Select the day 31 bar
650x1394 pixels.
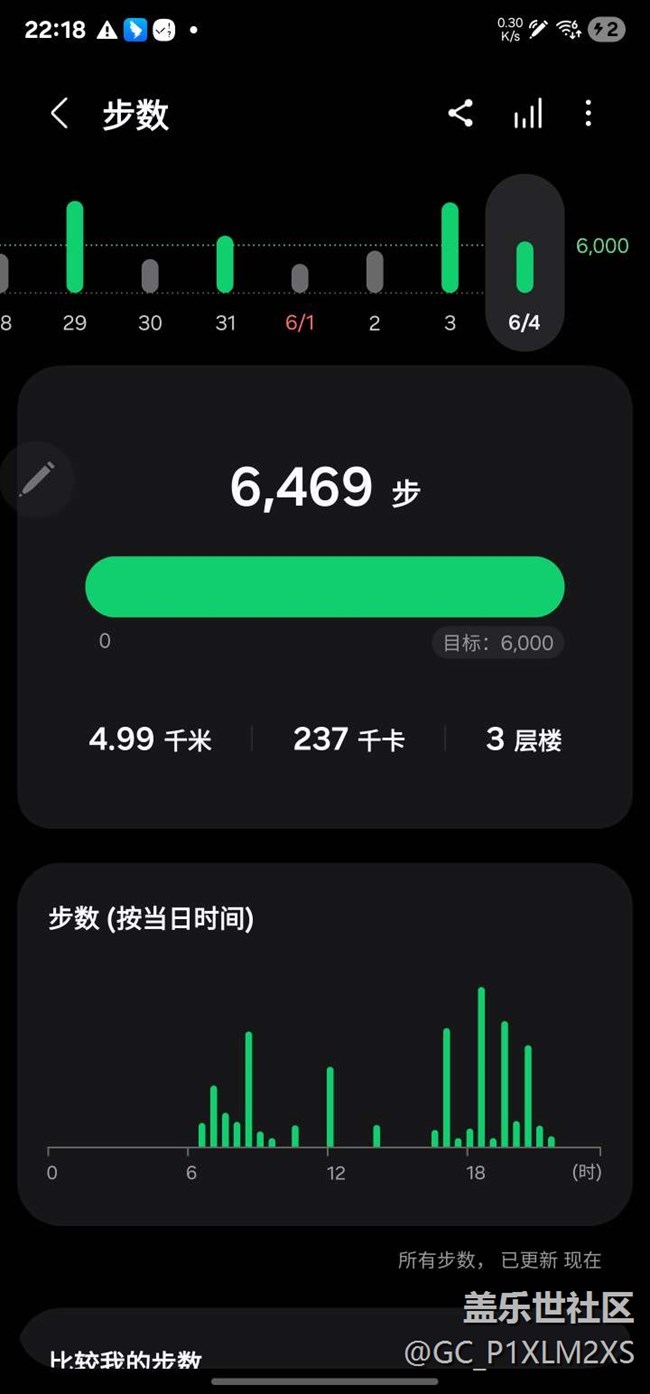[x=225, y=264]
